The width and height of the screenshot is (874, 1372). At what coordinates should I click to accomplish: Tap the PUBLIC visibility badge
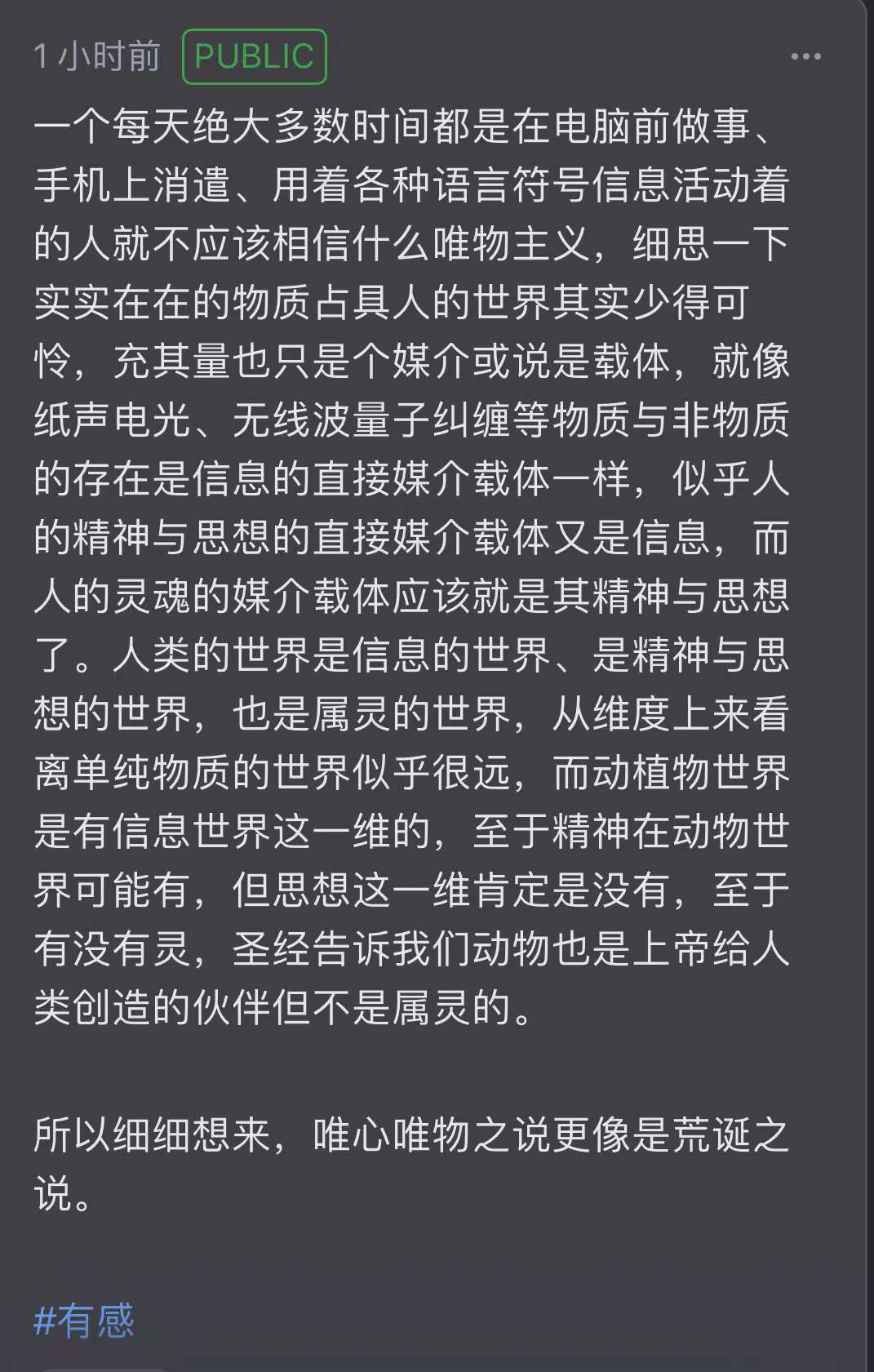254,56
